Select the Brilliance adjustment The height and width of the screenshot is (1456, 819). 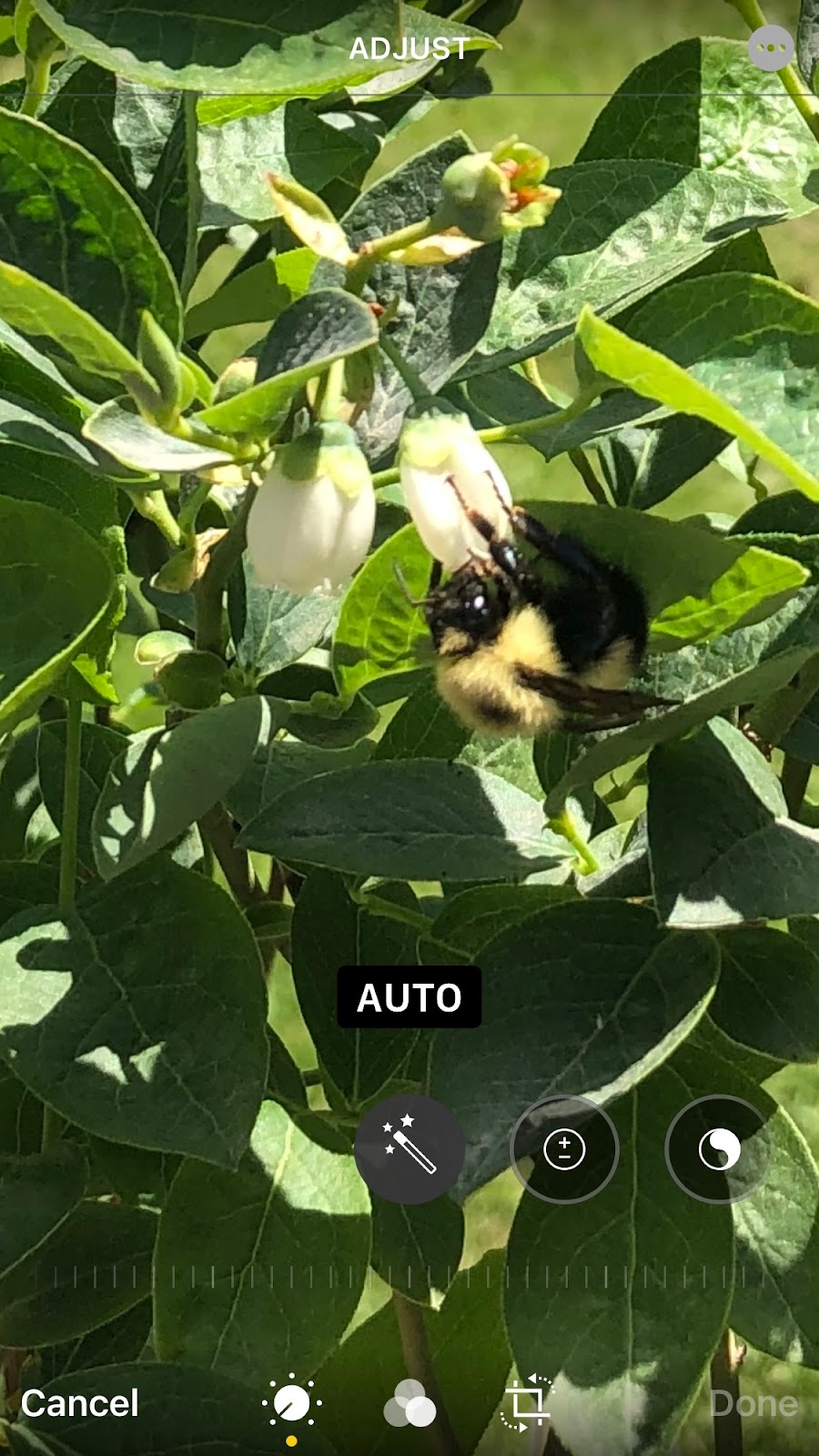719,1149
